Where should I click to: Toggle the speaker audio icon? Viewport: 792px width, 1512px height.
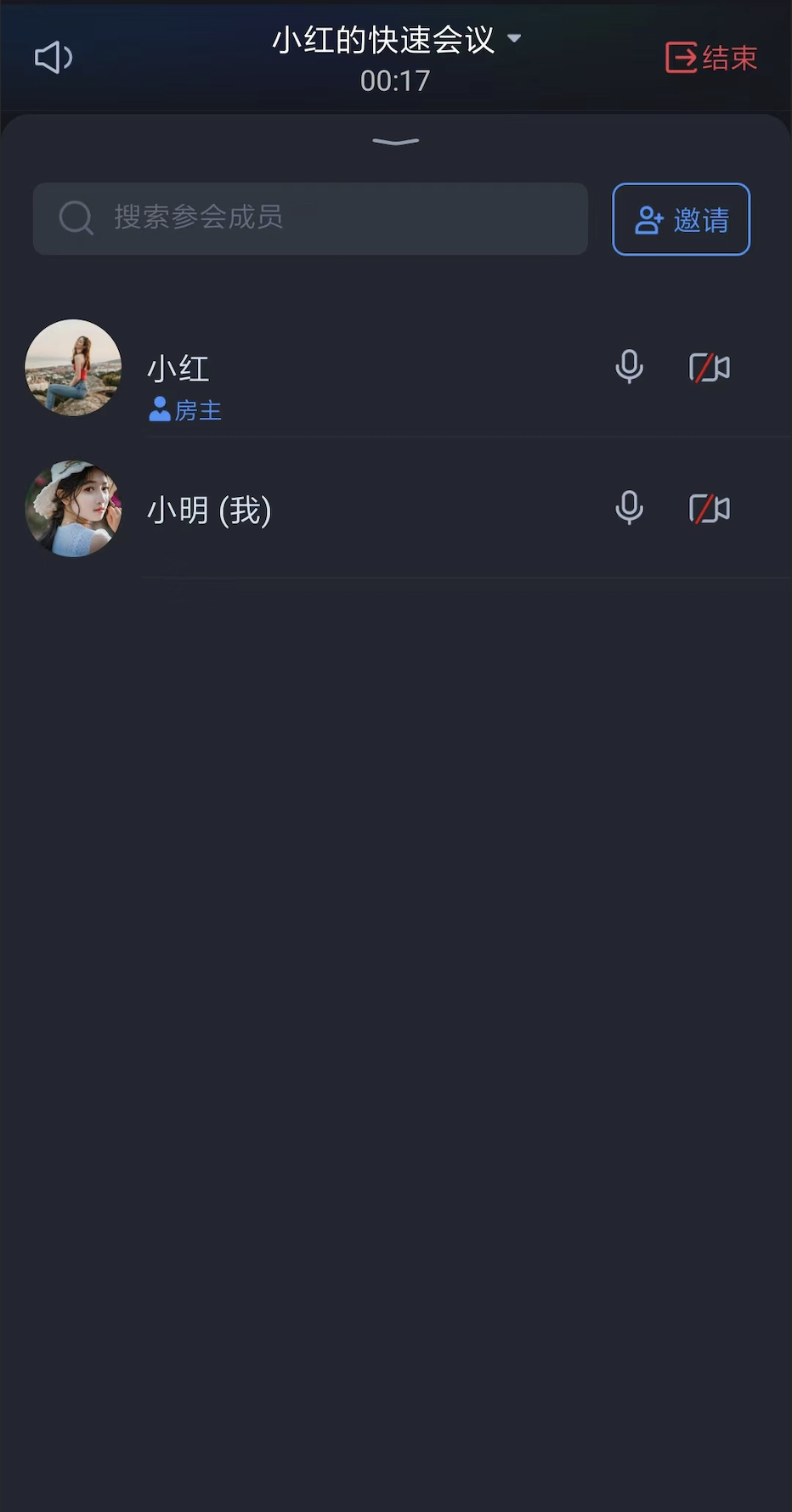pos(54,58)
